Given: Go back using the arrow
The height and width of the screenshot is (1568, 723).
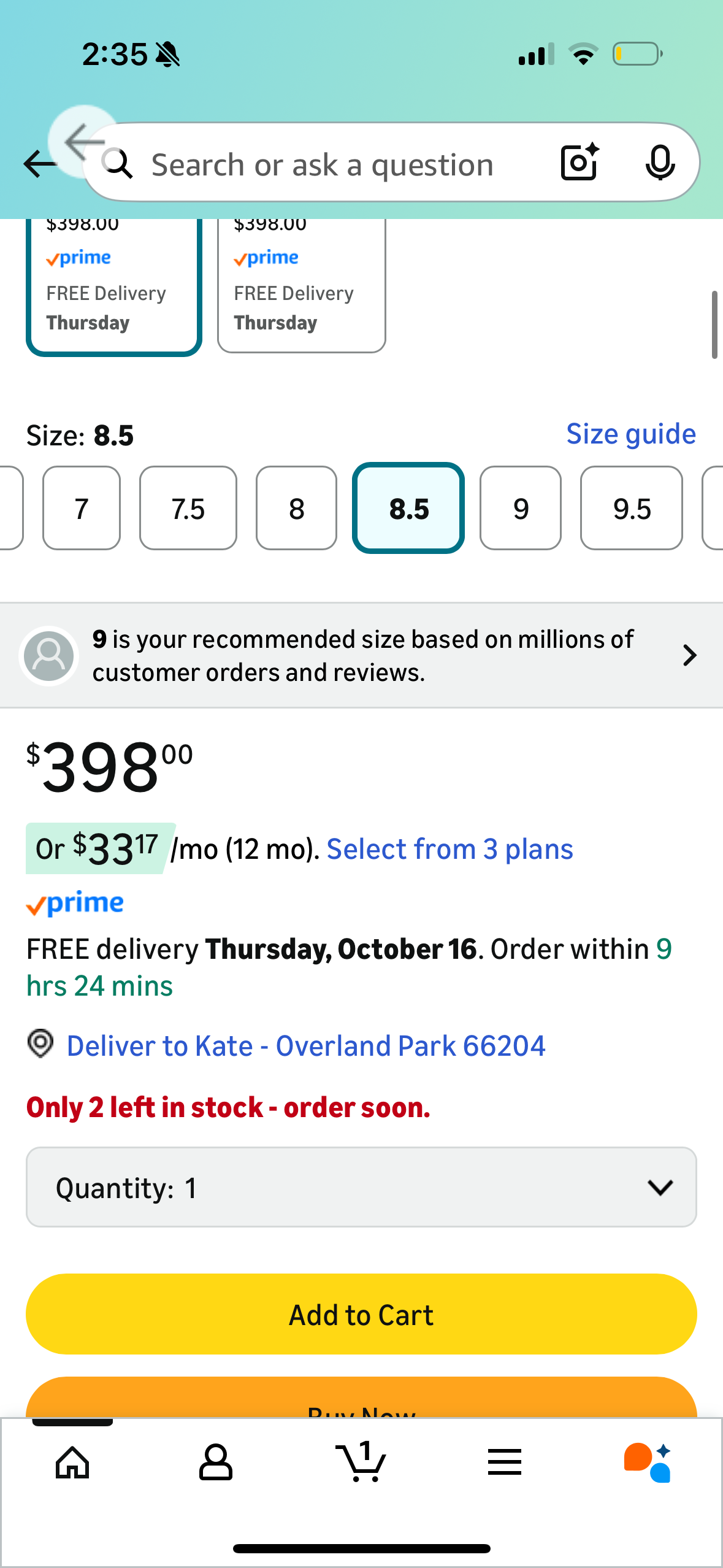Looking at the screenshot, I should click(x=39, y=164).
